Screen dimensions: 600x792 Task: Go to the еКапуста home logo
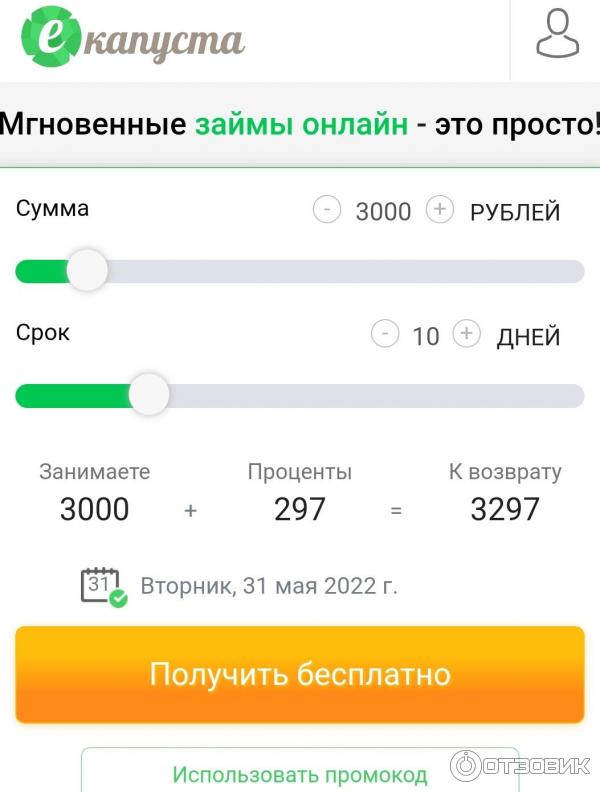131,39
